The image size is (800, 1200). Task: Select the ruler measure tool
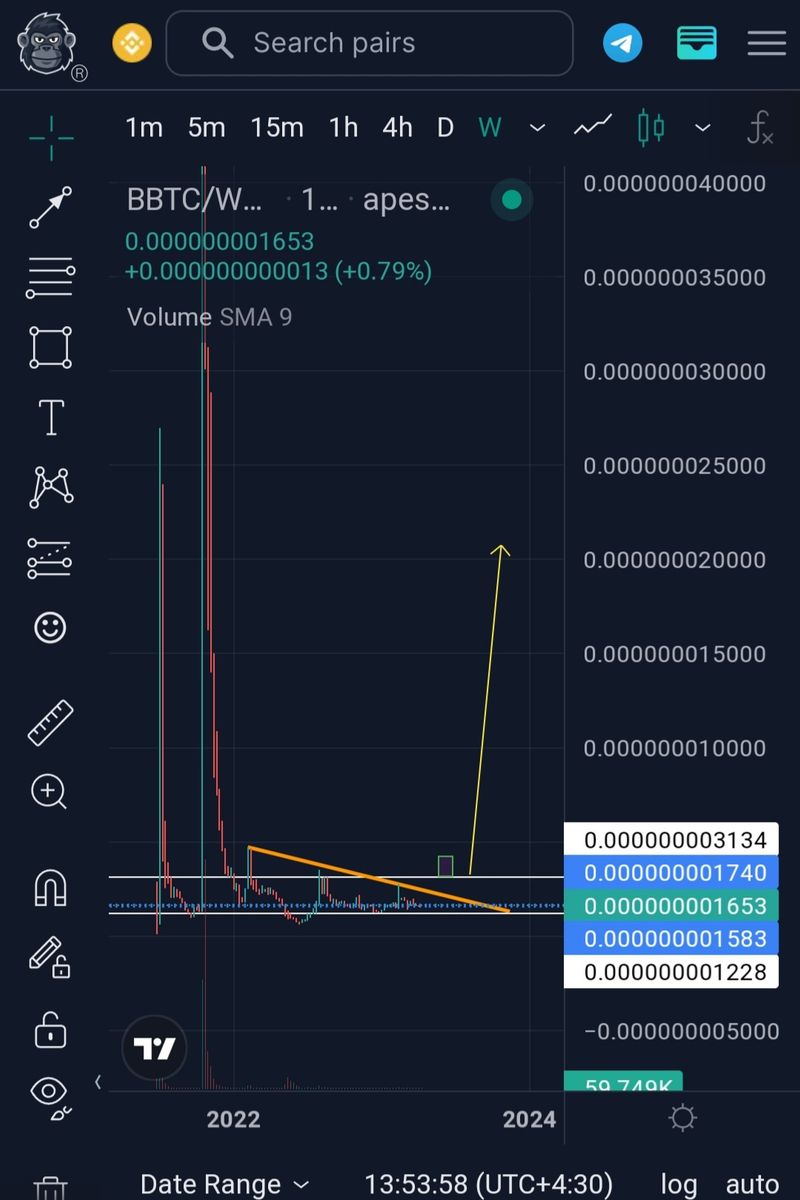point(50,722)
